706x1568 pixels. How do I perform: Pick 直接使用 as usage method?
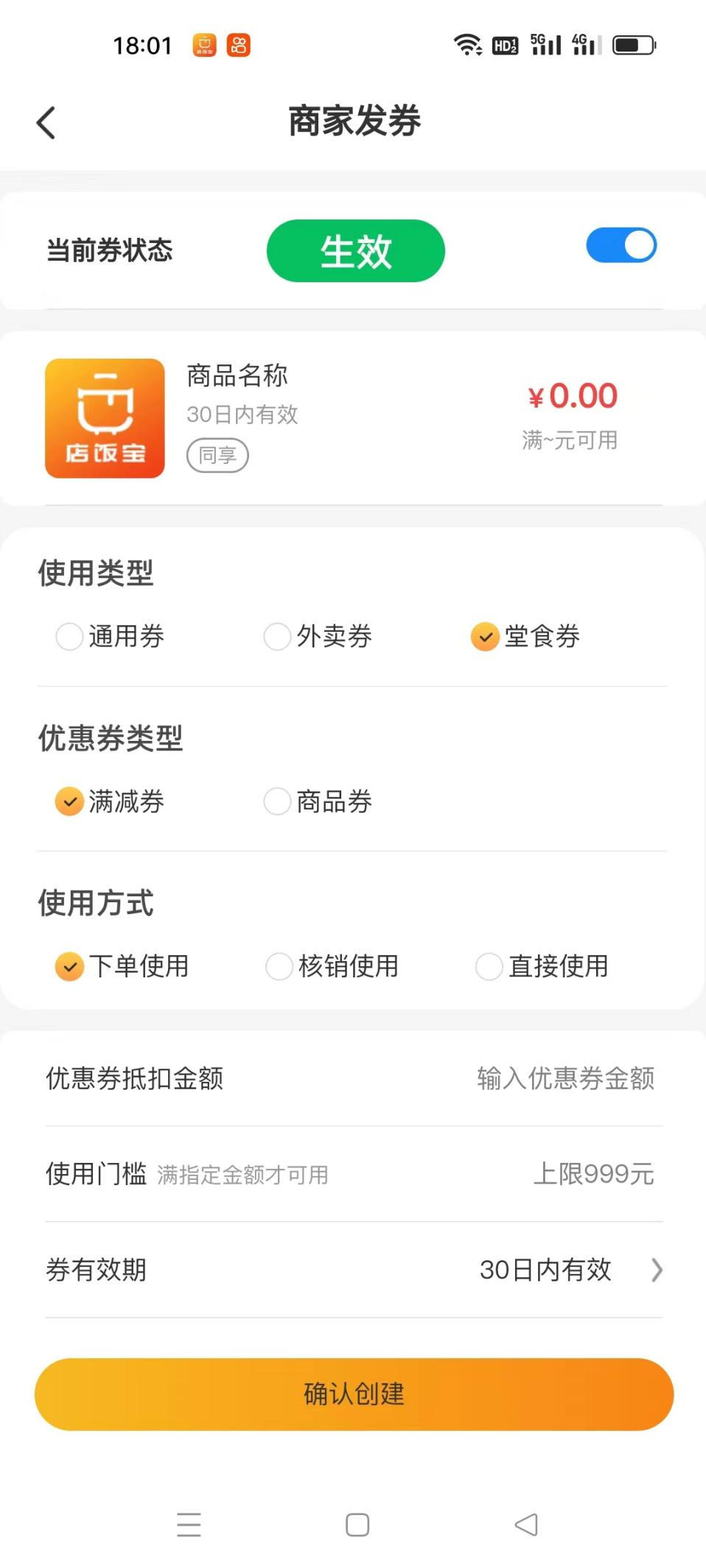tap(489, 966)
